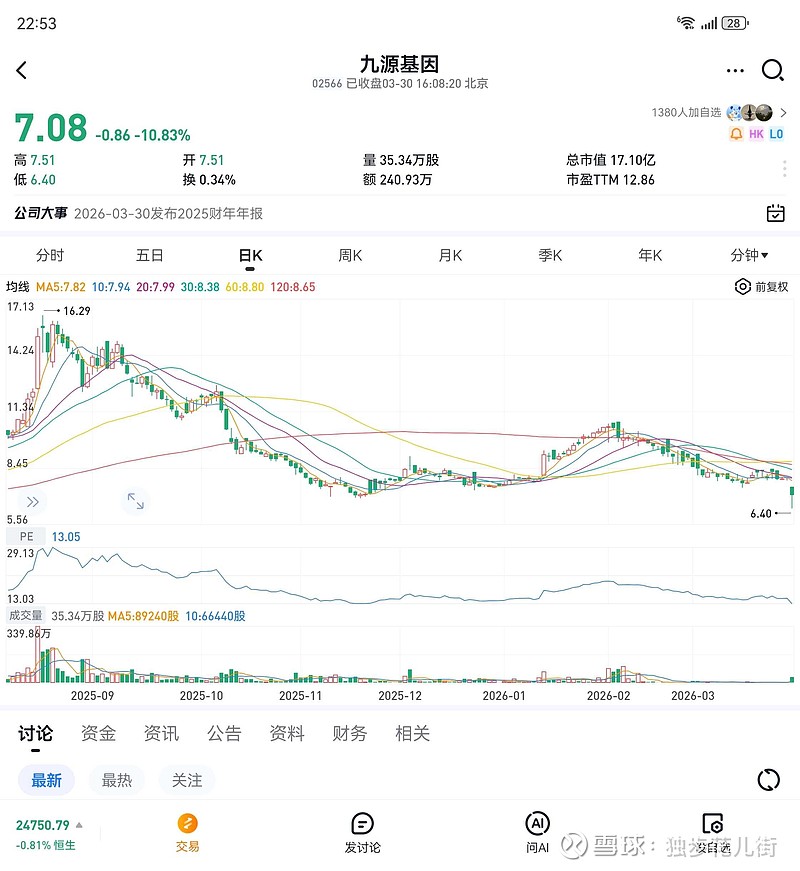Open the search magnifier icon
This screenshot has width=800, height=871.
(773, 70)
